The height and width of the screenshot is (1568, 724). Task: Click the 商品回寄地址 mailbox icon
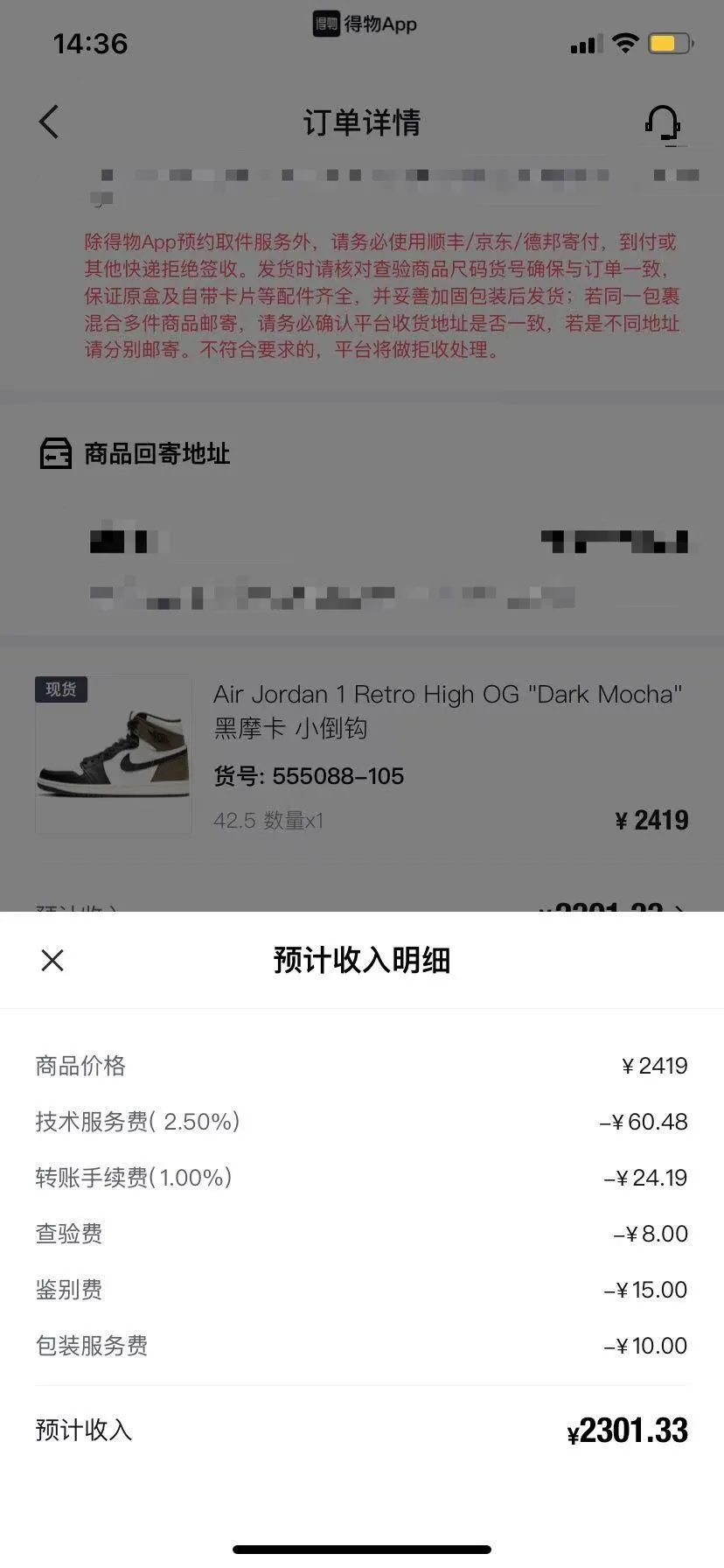tap(55, 453)
